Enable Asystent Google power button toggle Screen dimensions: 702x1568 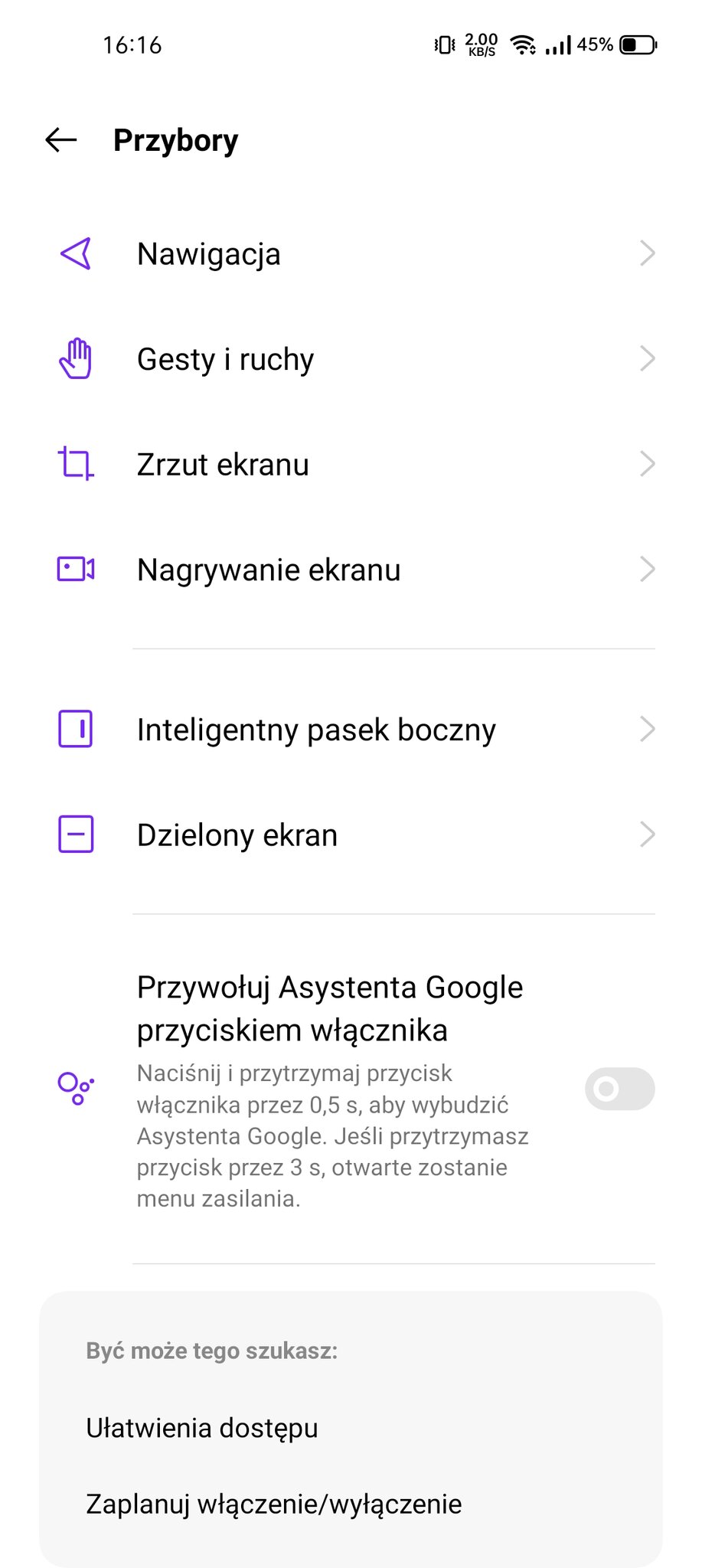point(619,1089)
